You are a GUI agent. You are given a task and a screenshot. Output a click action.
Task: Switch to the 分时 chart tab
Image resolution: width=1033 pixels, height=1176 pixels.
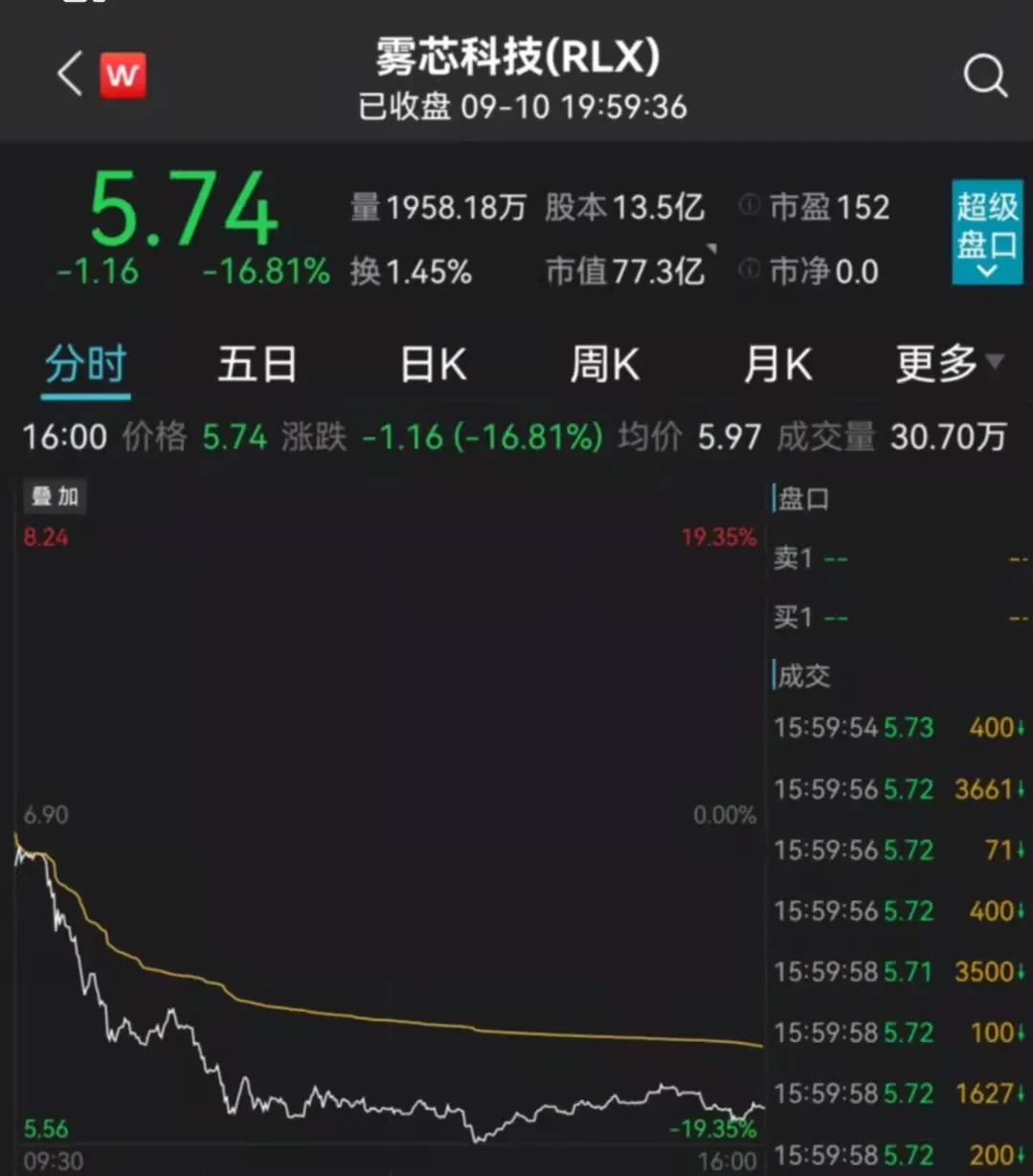point(86,366)
